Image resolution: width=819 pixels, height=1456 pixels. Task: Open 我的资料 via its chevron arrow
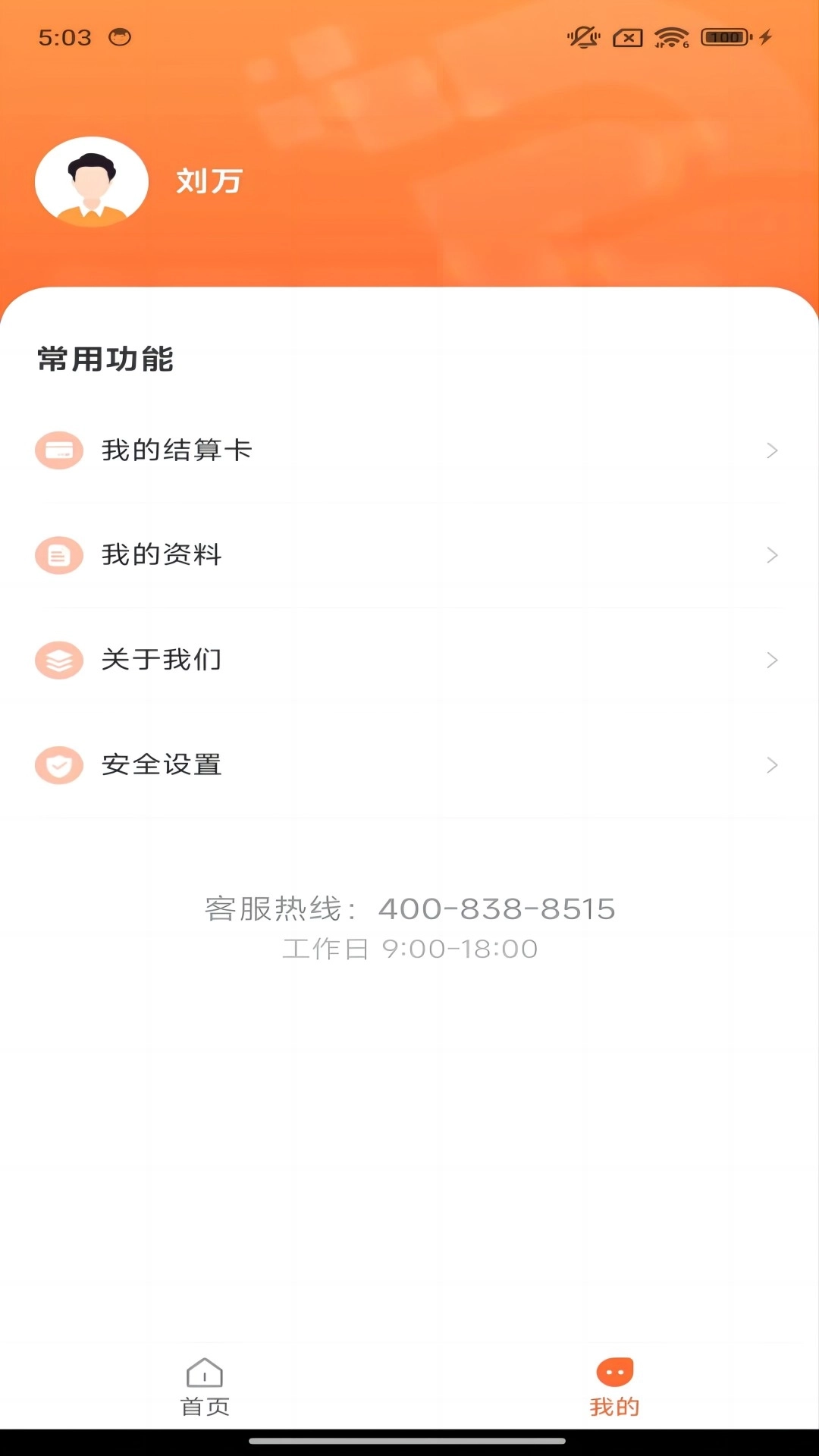(772, 555)
